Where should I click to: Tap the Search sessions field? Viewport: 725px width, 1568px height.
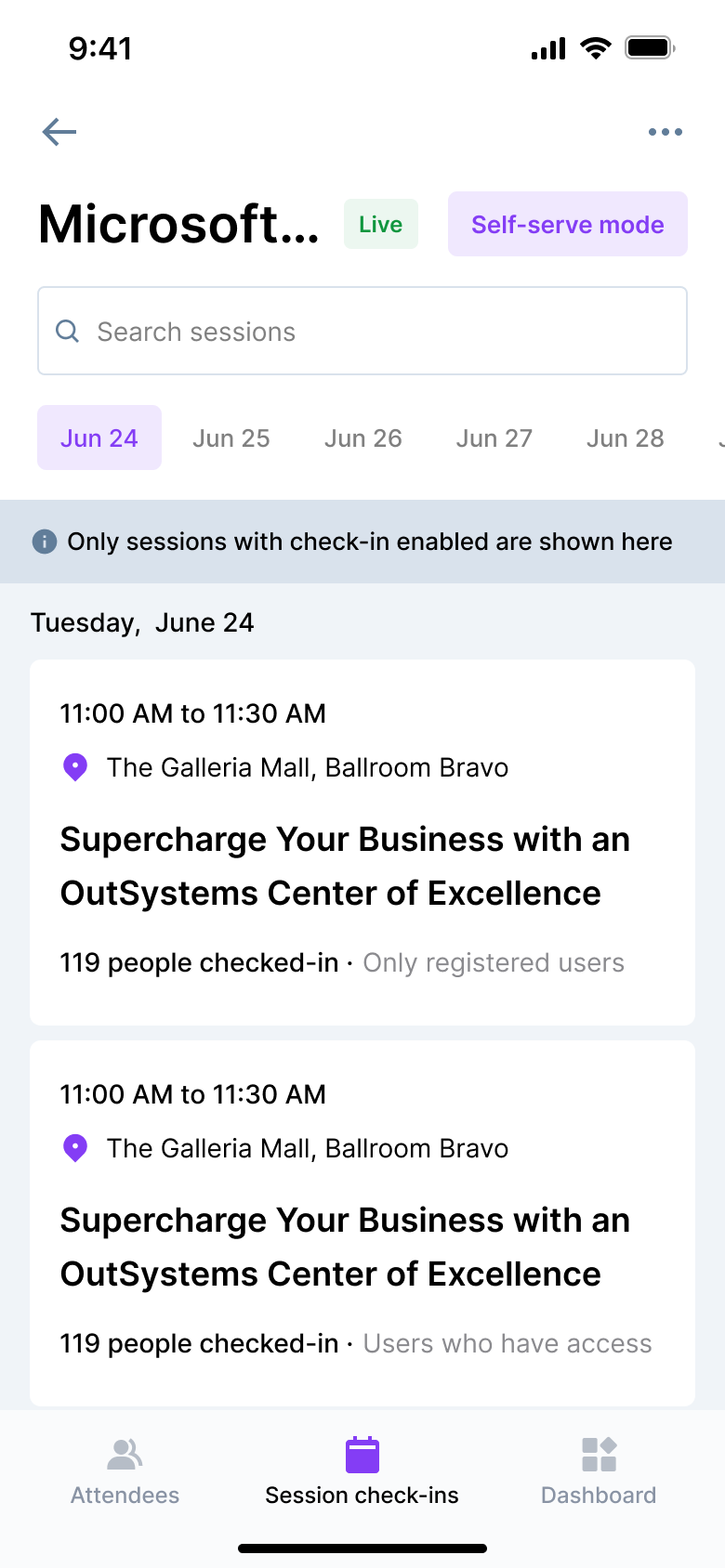(x=362, y=332)
